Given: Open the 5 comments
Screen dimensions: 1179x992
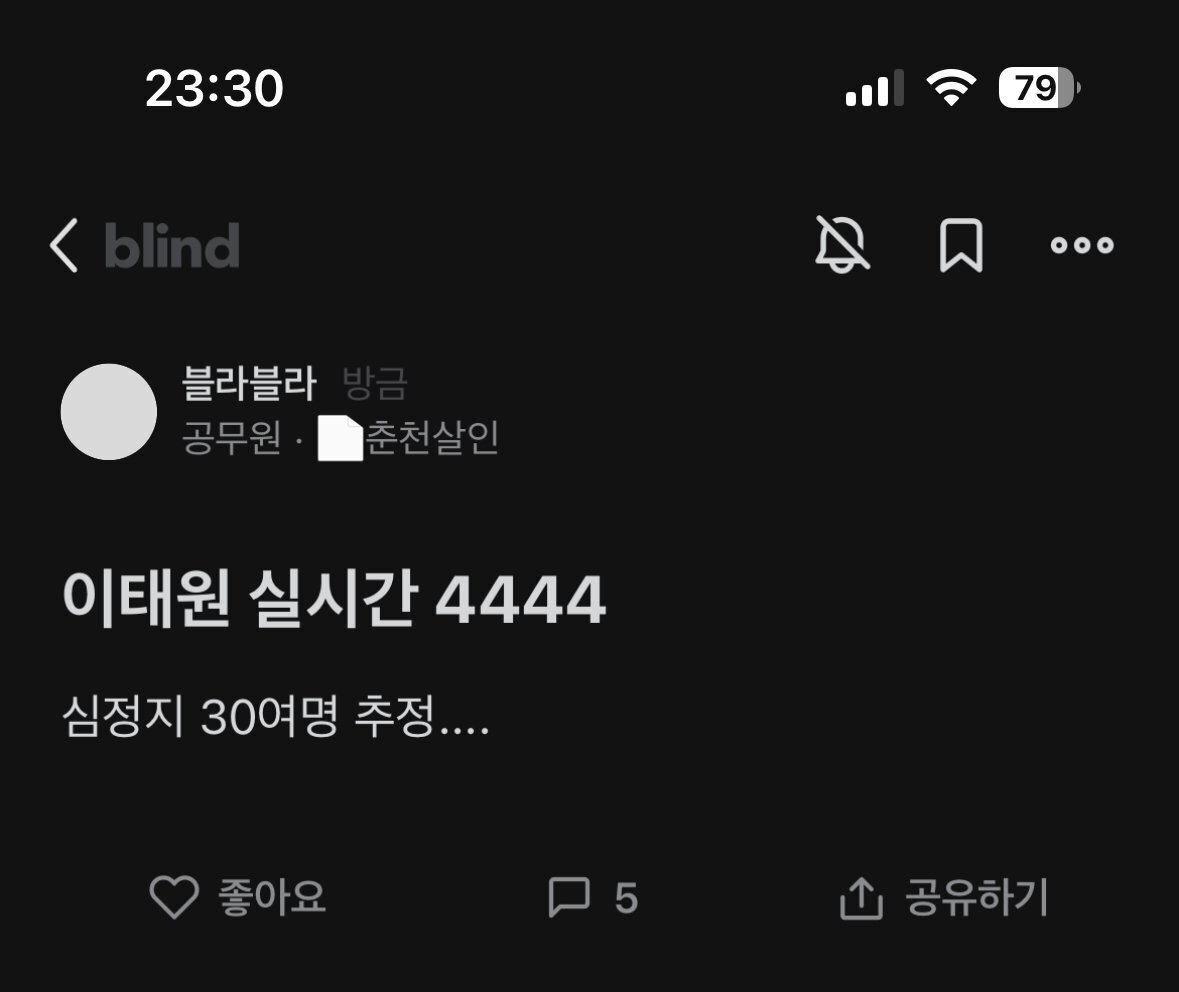Looking at the screenshot, I should [x=592, y=898].
